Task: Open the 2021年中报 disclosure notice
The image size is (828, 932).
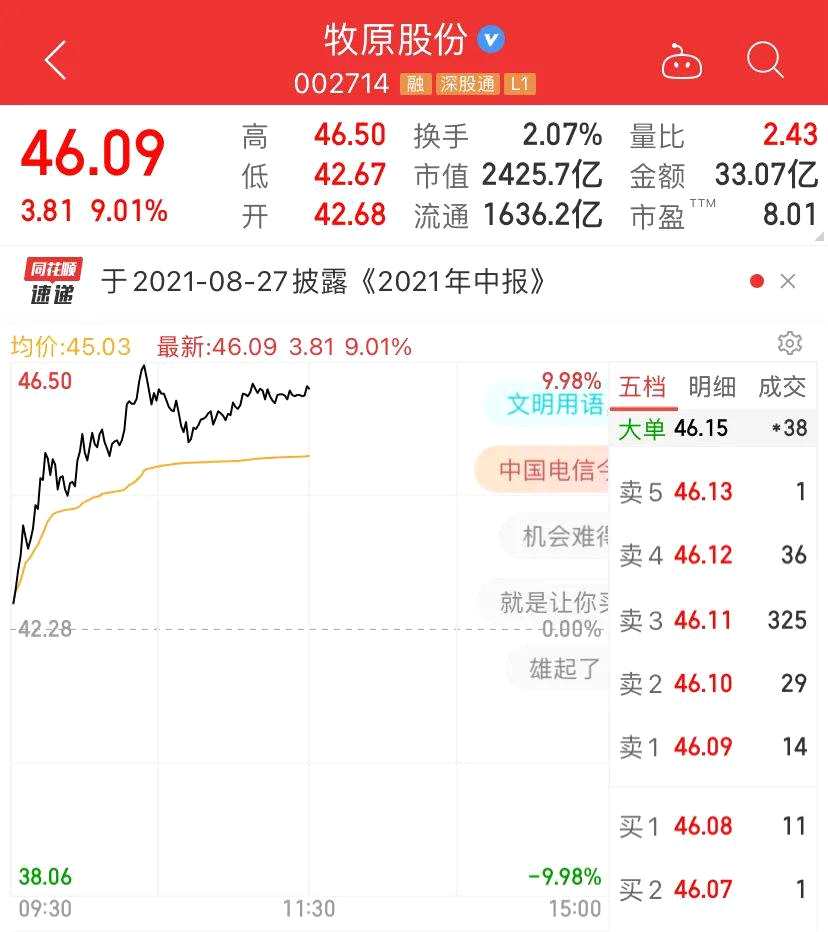Action: [326, 282]
